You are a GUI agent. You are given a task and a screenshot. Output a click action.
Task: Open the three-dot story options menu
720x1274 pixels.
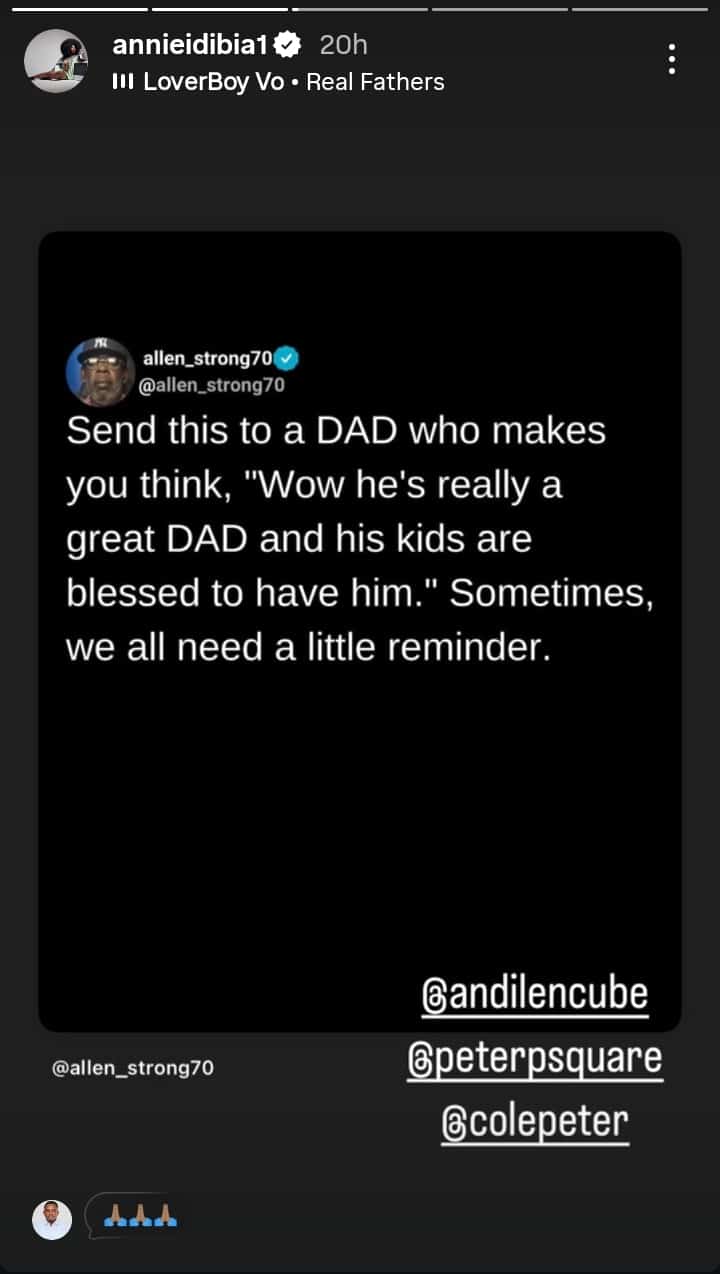[672, 60]
